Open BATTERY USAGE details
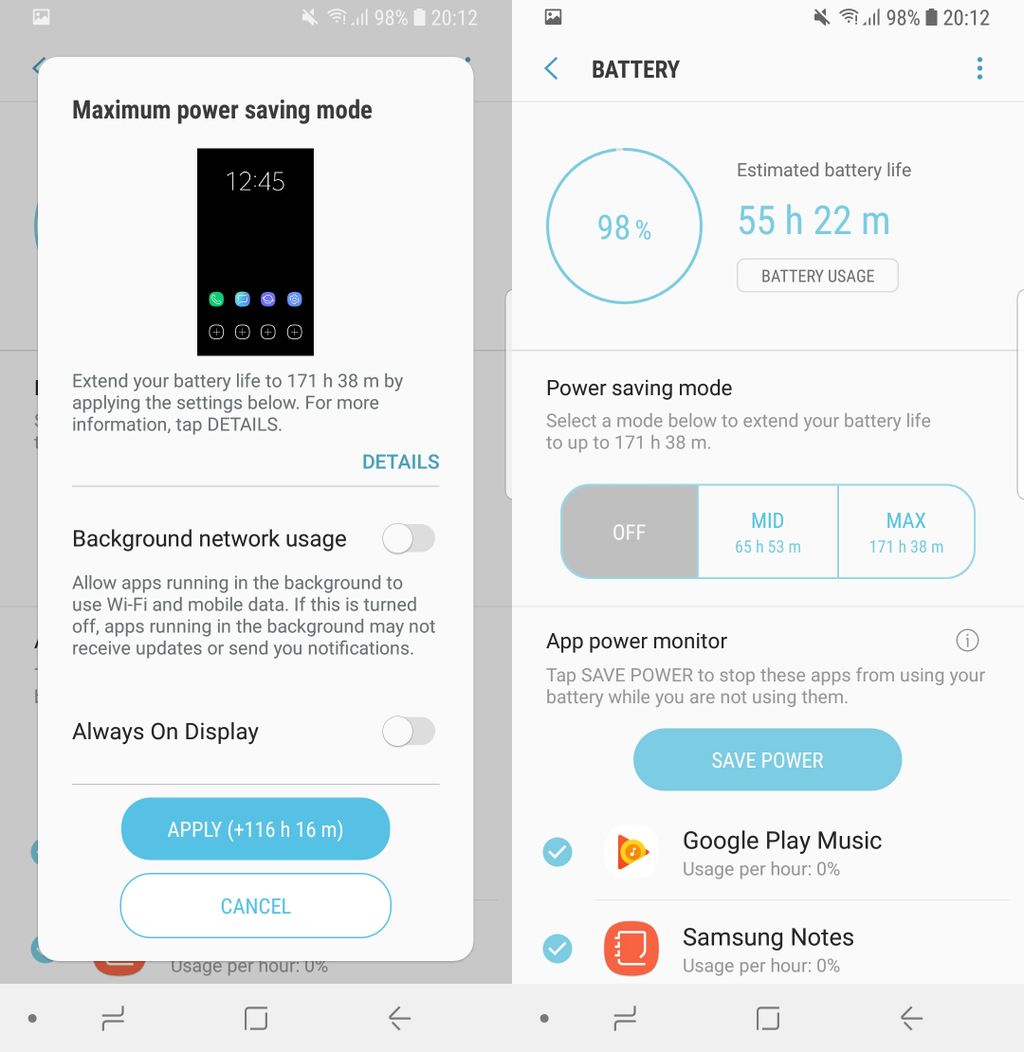This screenshot has height=1052, width=1024. coord(817,276)
